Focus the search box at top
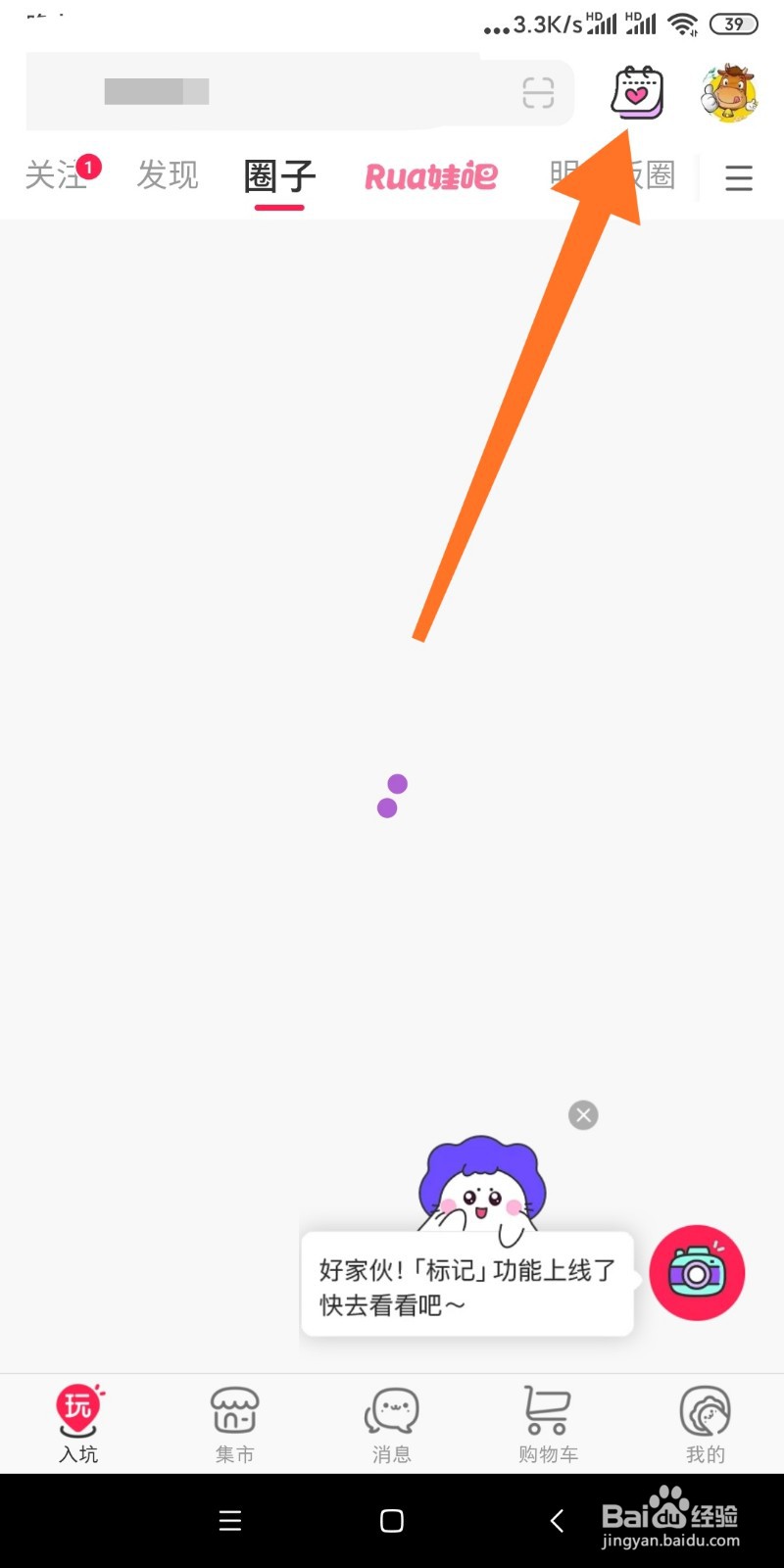 tap(299, 91)
